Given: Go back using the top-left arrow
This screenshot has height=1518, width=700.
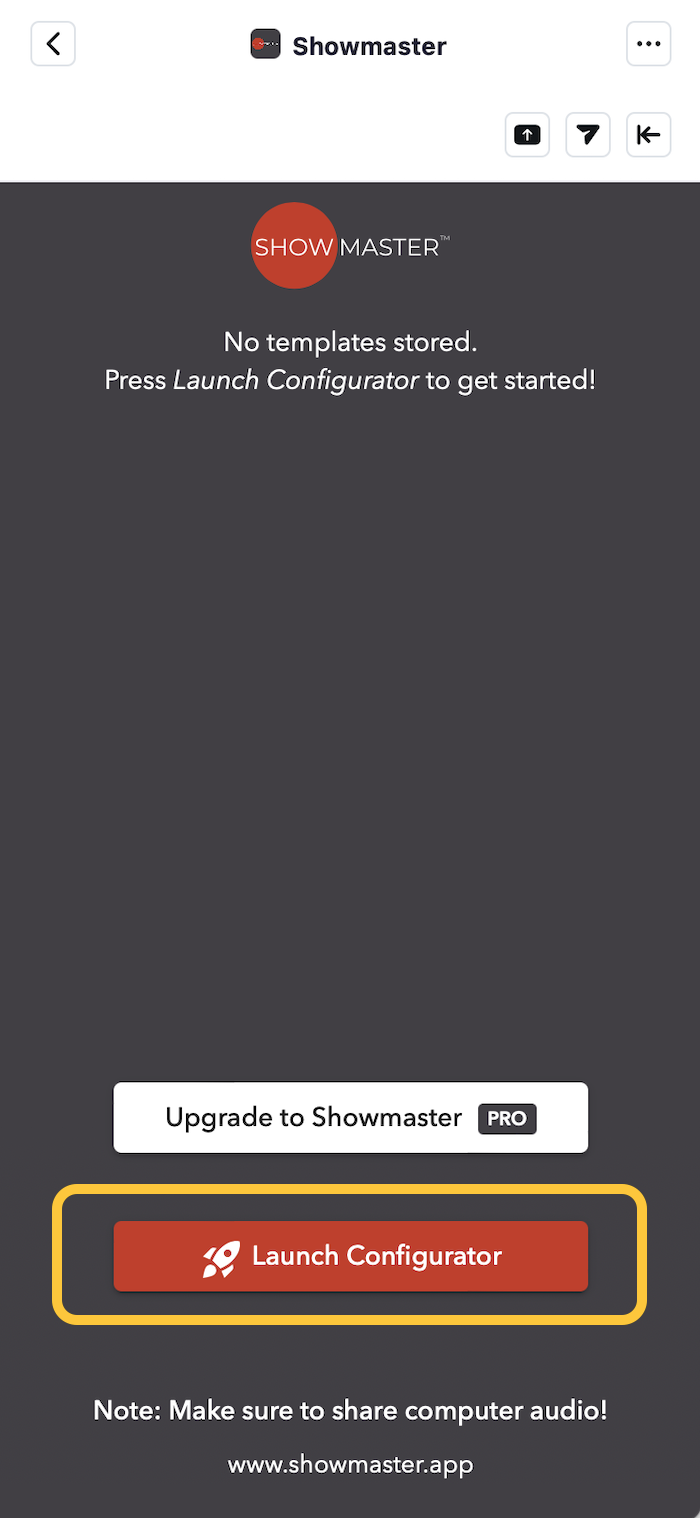Looking at the screenshot, I should (x=53, y=45).
